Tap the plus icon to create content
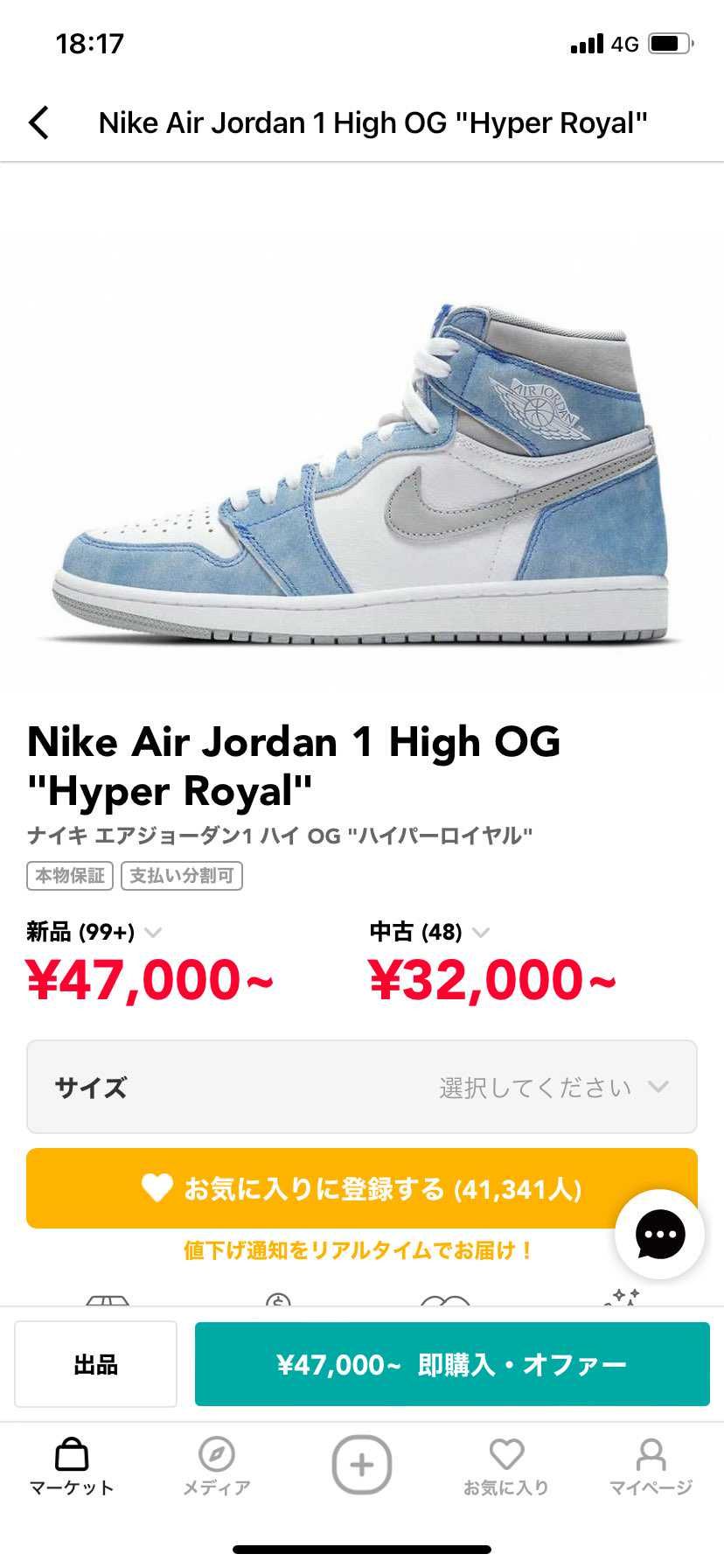Viewport: 724px width, 1568px height. pos(361,1463)
